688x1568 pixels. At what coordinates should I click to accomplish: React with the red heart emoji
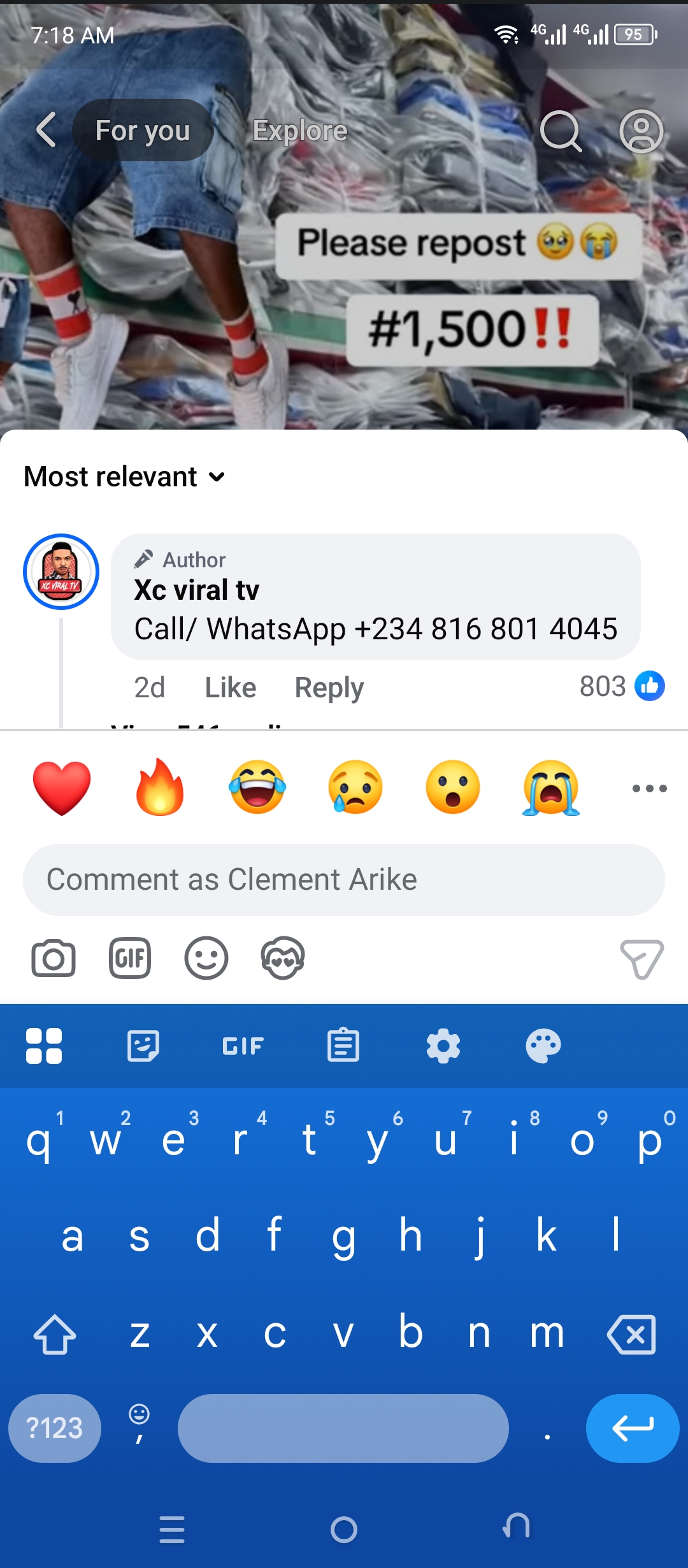(x=62, y=788)
